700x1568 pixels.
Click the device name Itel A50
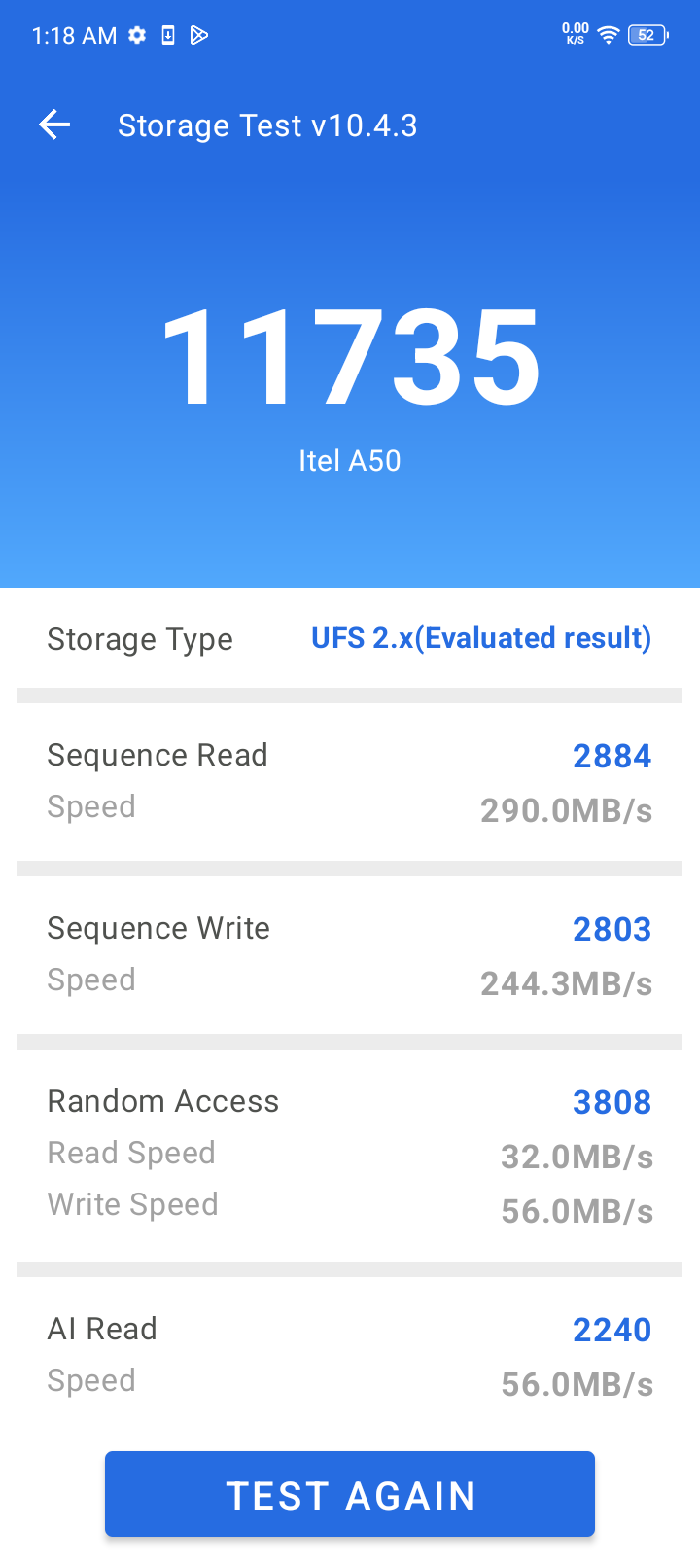point(350,460)
